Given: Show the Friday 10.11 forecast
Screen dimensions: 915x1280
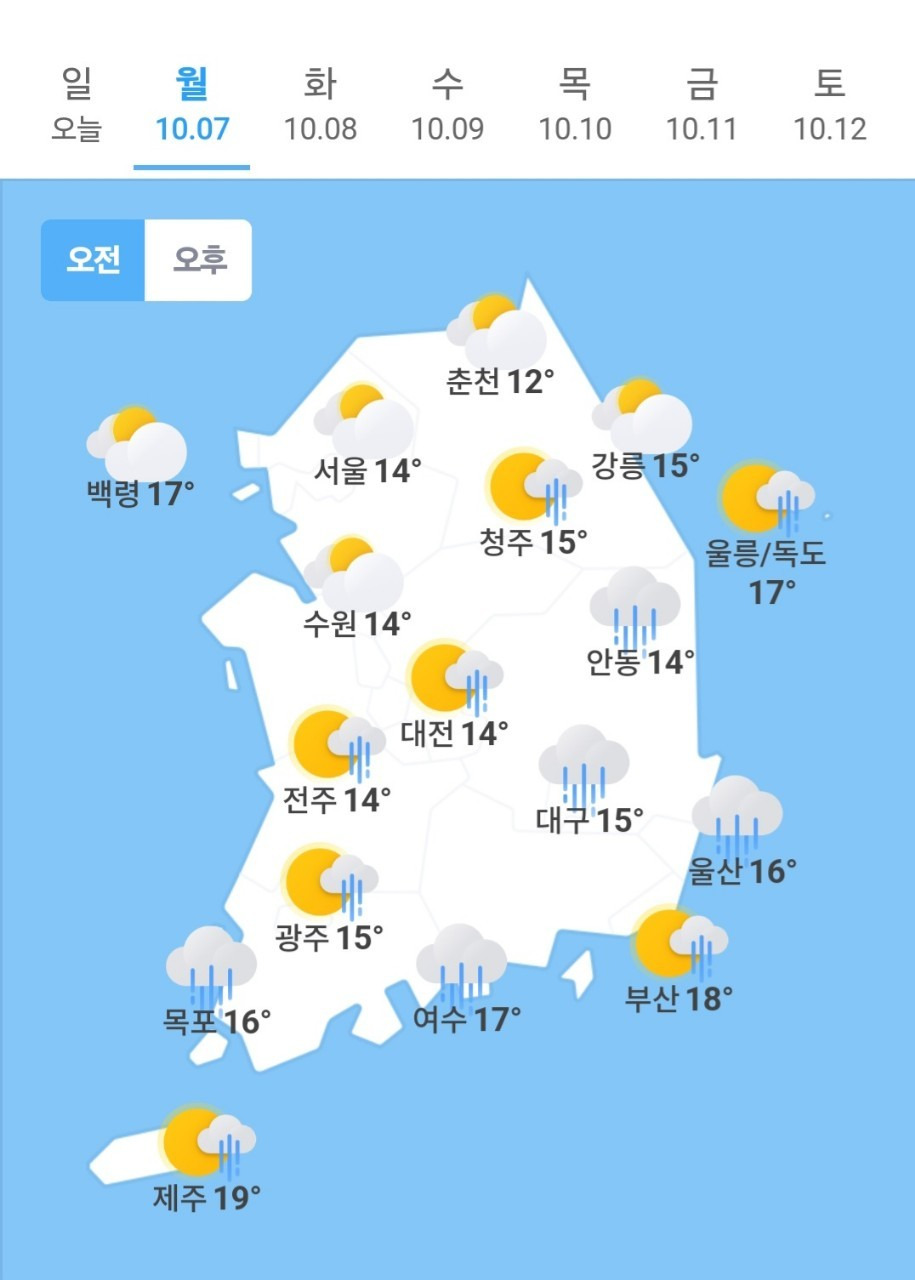Looking at the screenshot, I should click(x=702, y=106).
